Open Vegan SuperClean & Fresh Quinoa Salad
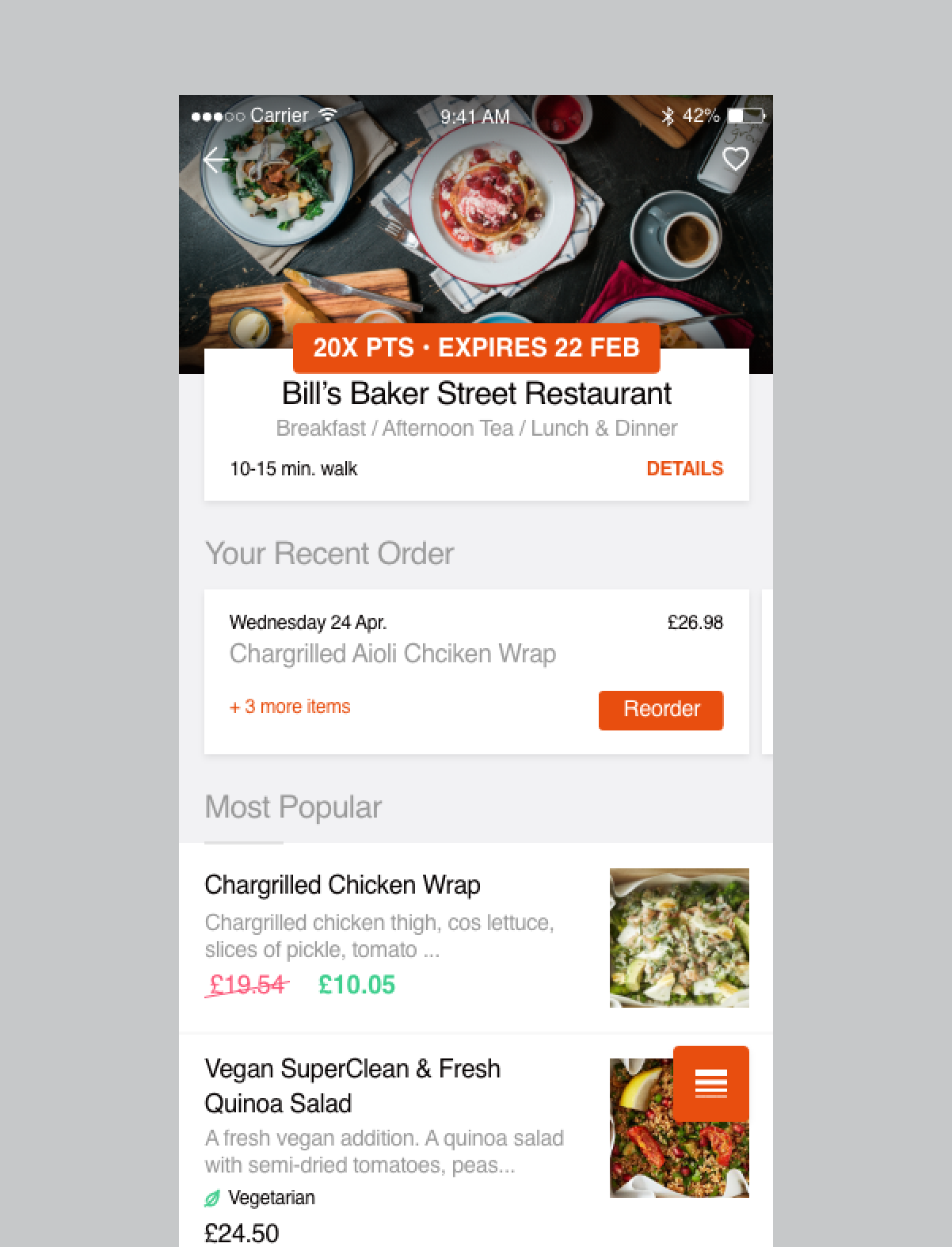Image resolution: width=952 pixels, height=1247 pixels. 352,1085
